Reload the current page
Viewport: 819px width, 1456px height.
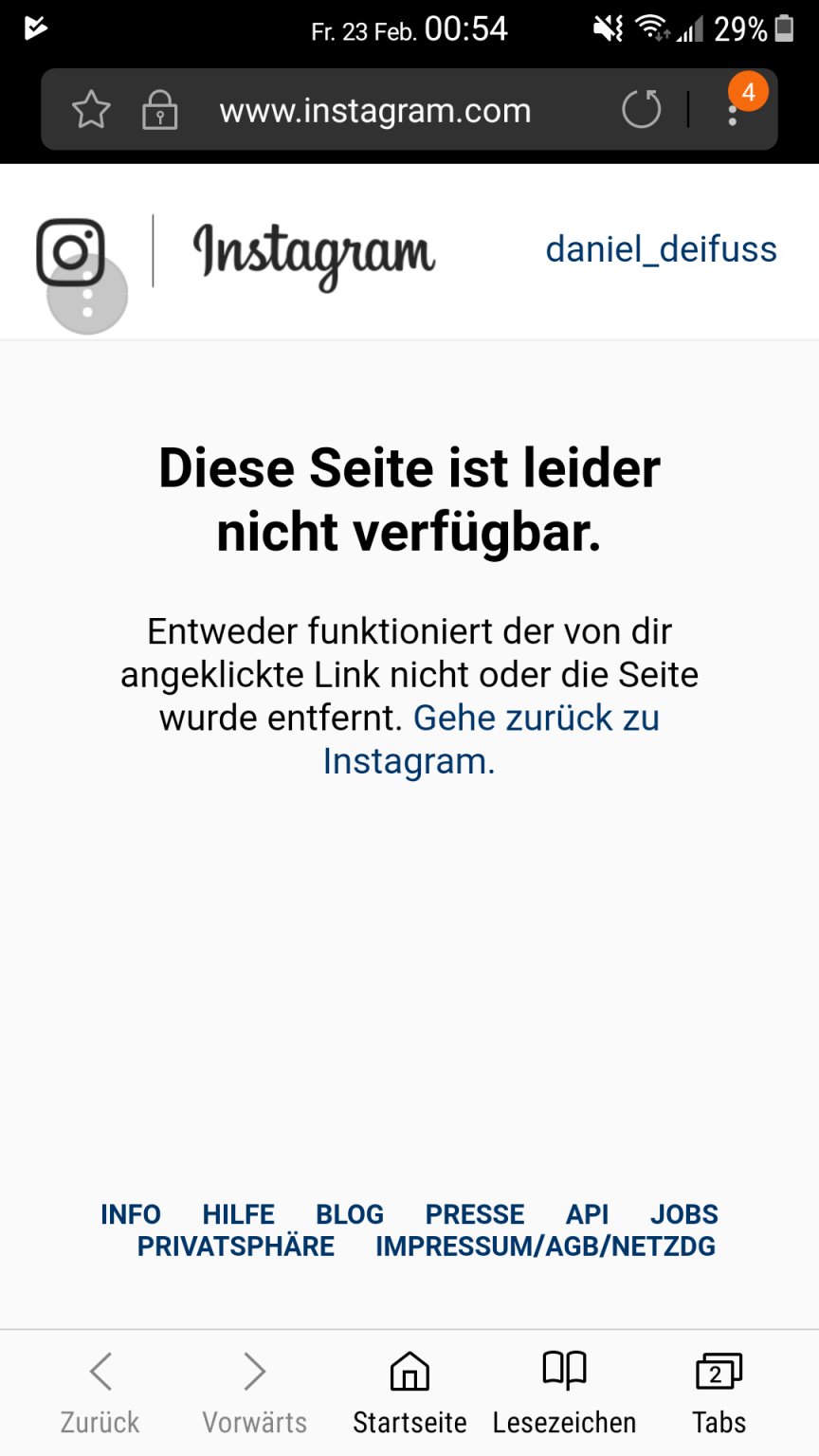coord(641,110)
